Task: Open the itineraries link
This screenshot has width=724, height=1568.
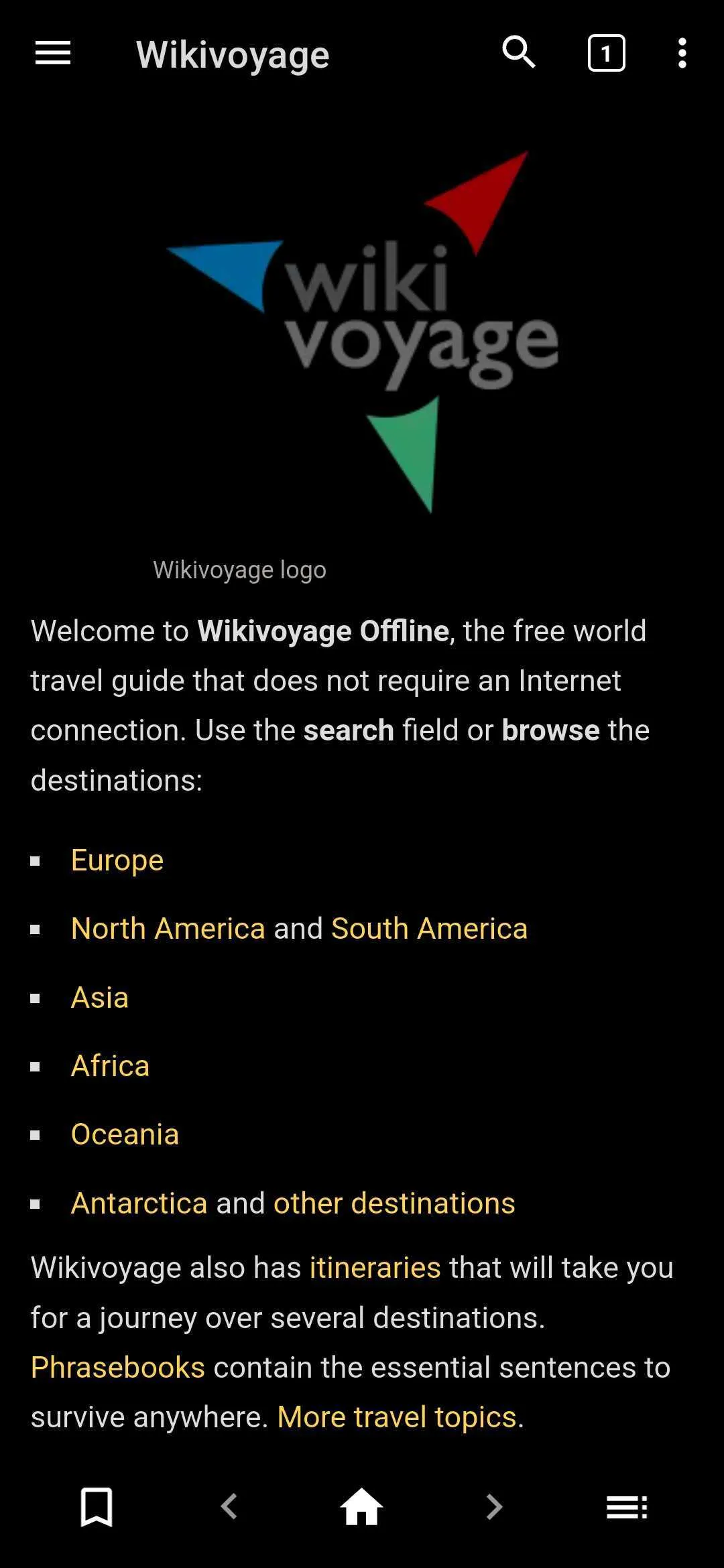Action: (375, 1268)
